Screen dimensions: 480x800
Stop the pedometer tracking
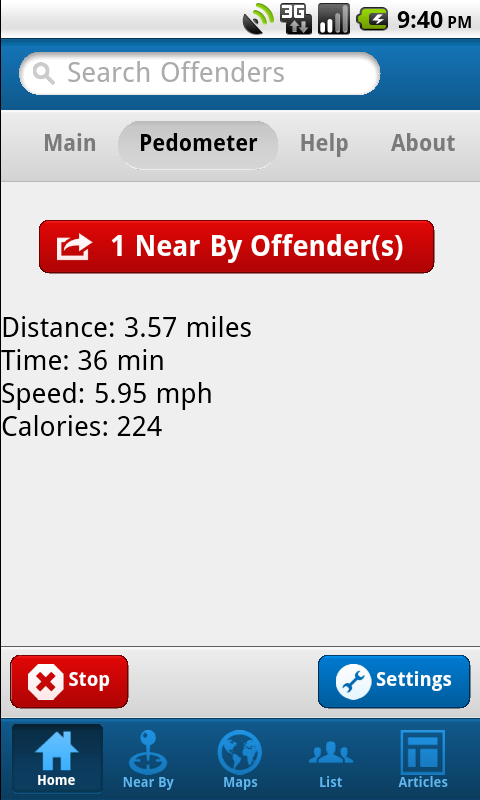(x=69, y=681)
